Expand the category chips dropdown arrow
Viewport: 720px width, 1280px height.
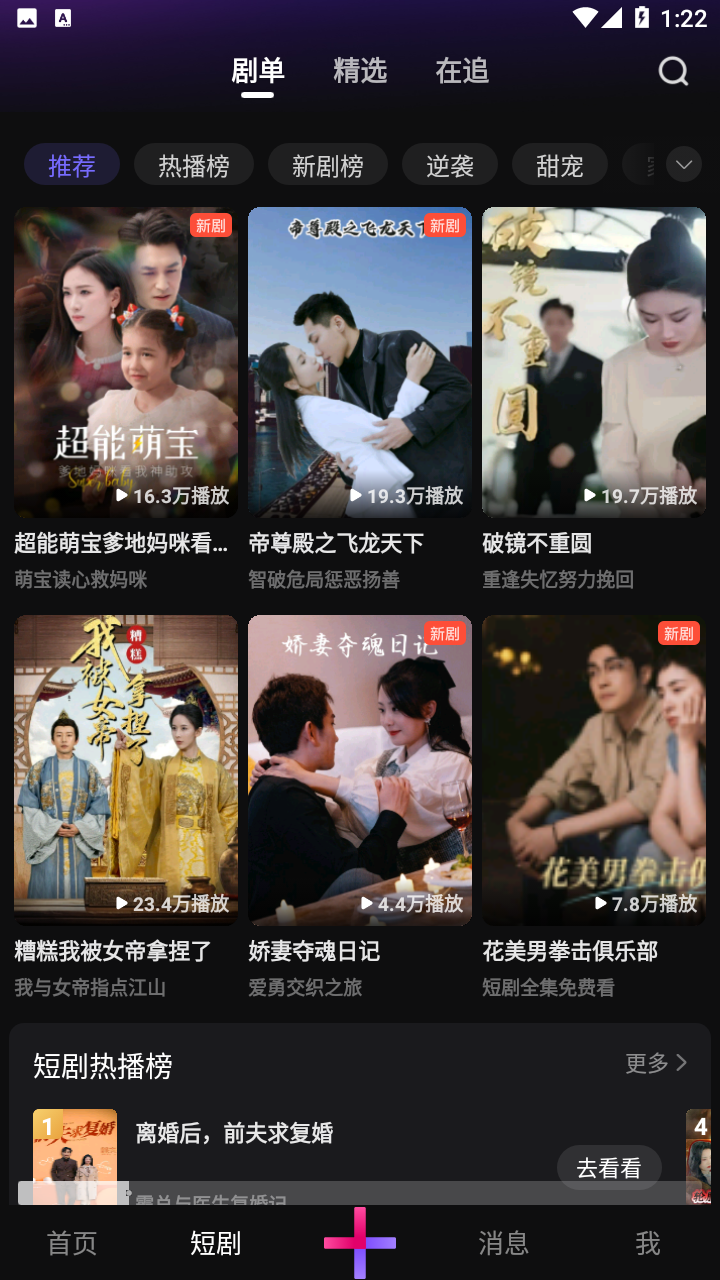(684, 164)
